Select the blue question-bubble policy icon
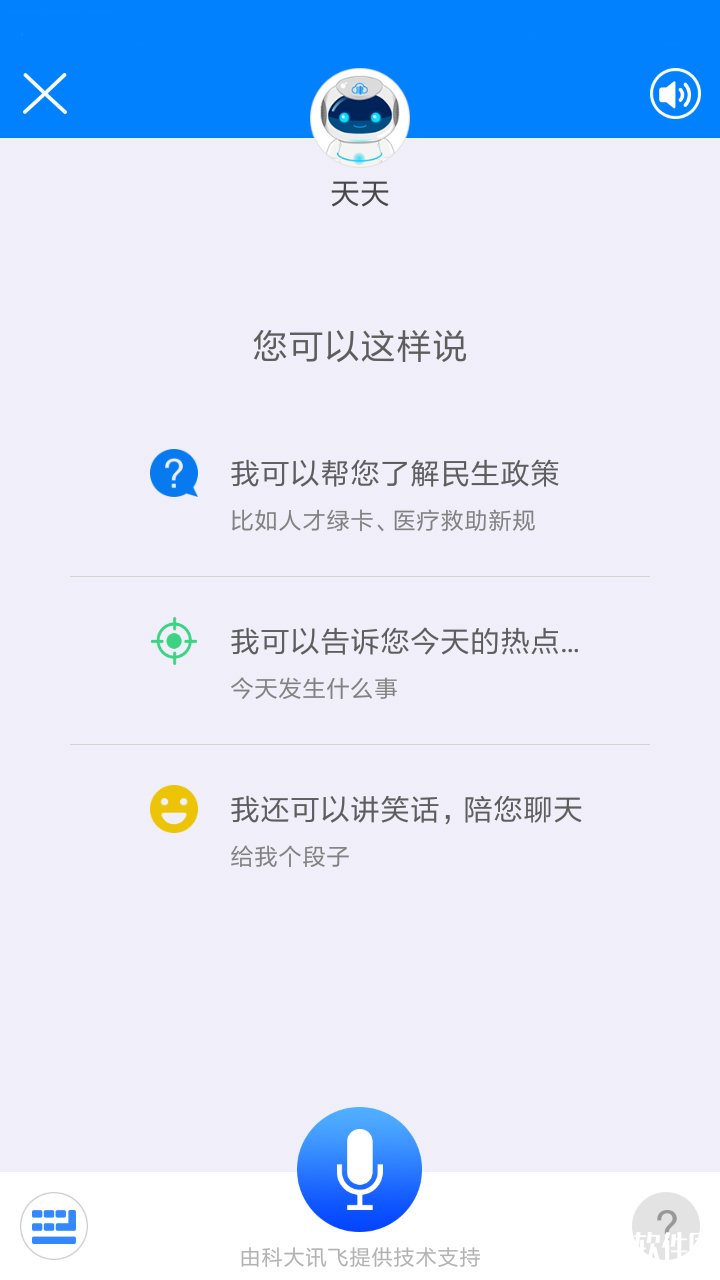 (172, 473)
